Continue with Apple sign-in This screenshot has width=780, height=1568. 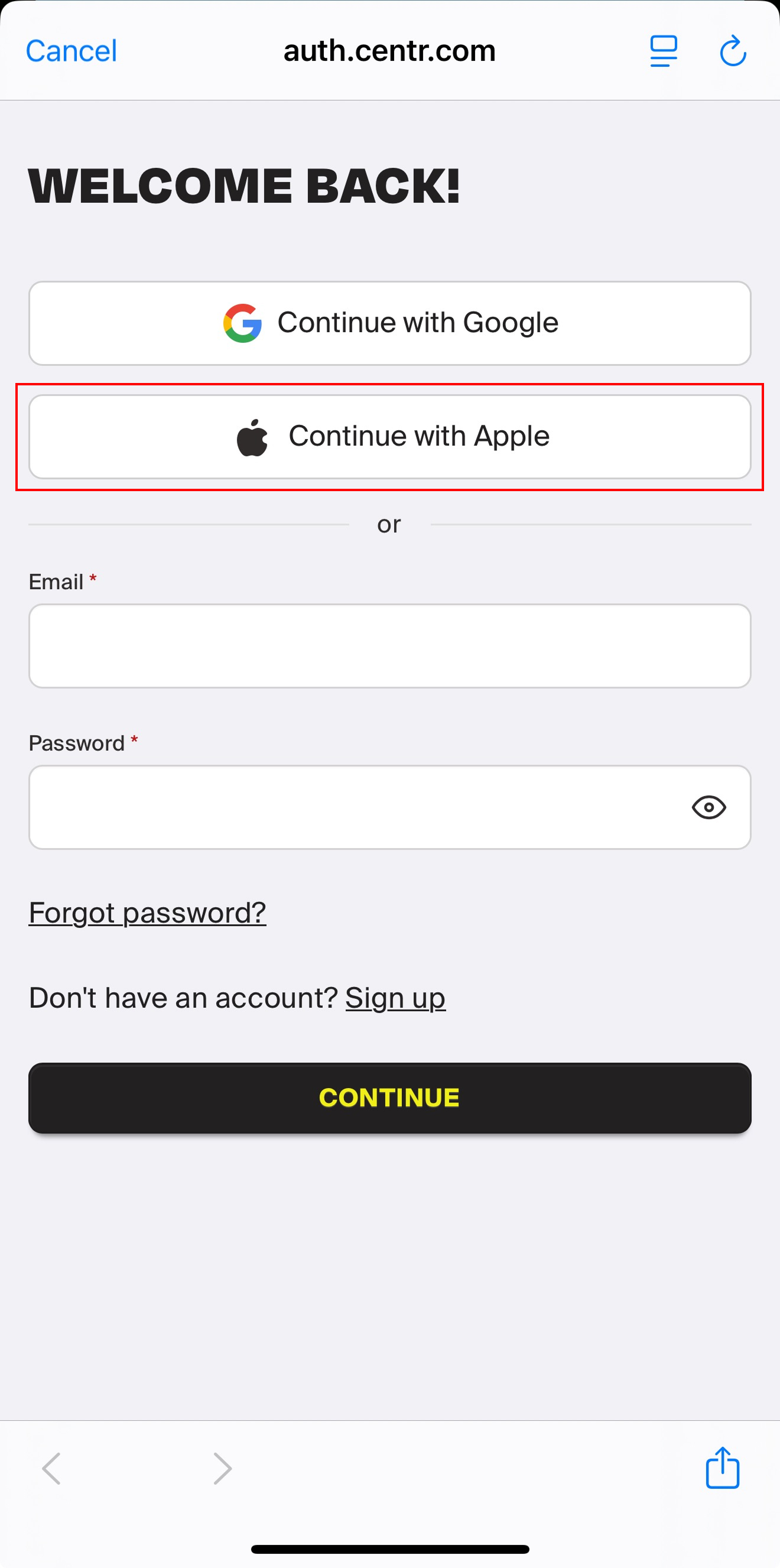389,436
